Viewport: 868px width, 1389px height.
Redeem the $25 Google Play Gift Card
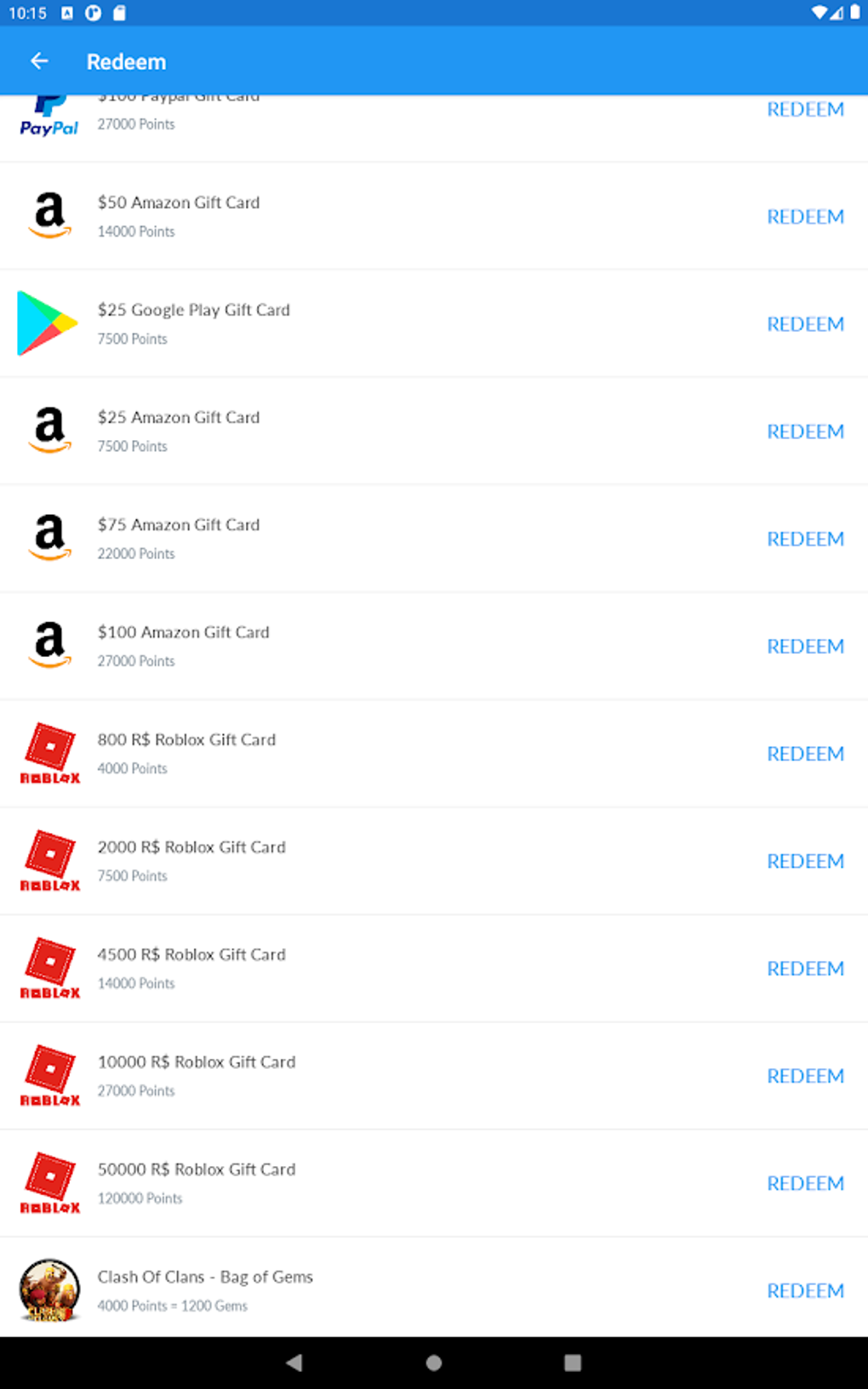coord(805,324)
